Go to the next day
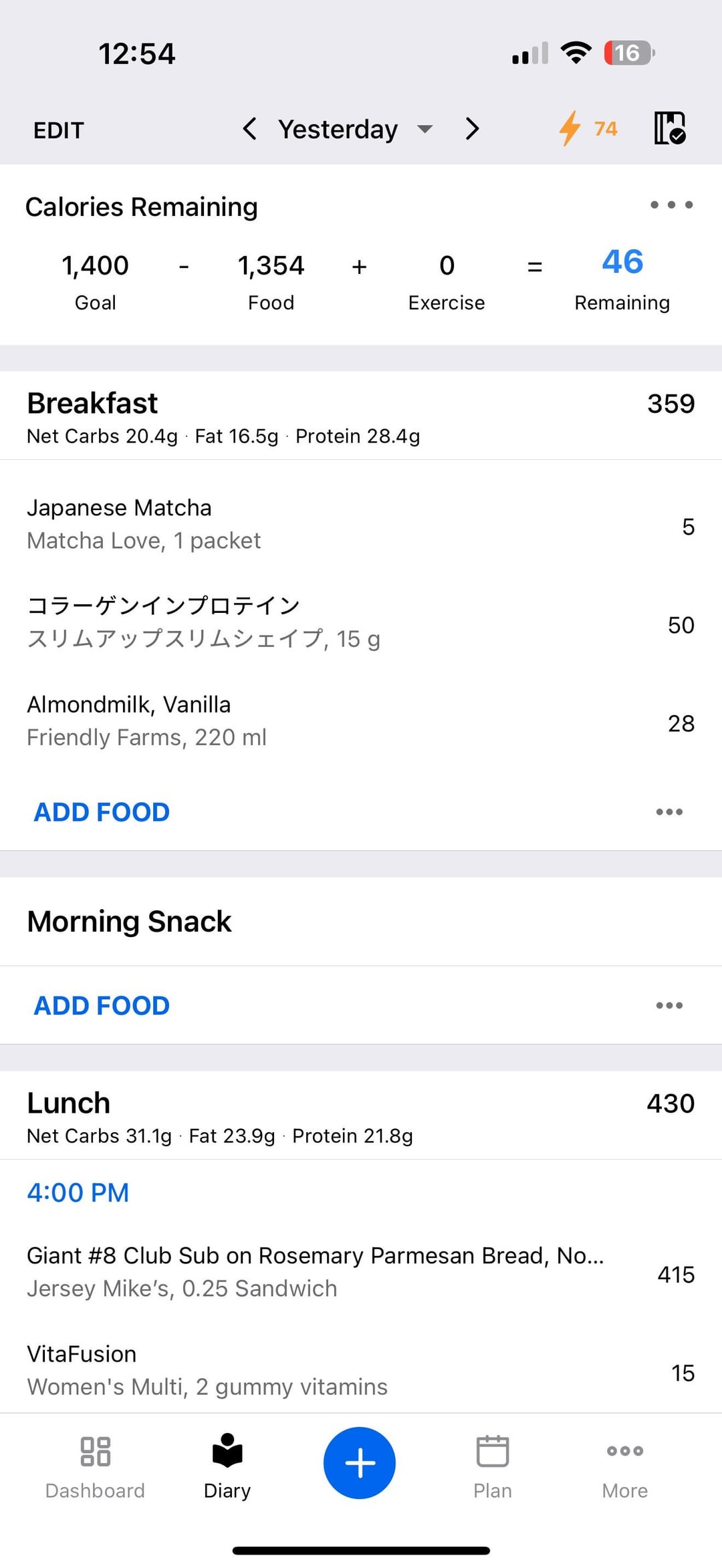 coord(472,128)
